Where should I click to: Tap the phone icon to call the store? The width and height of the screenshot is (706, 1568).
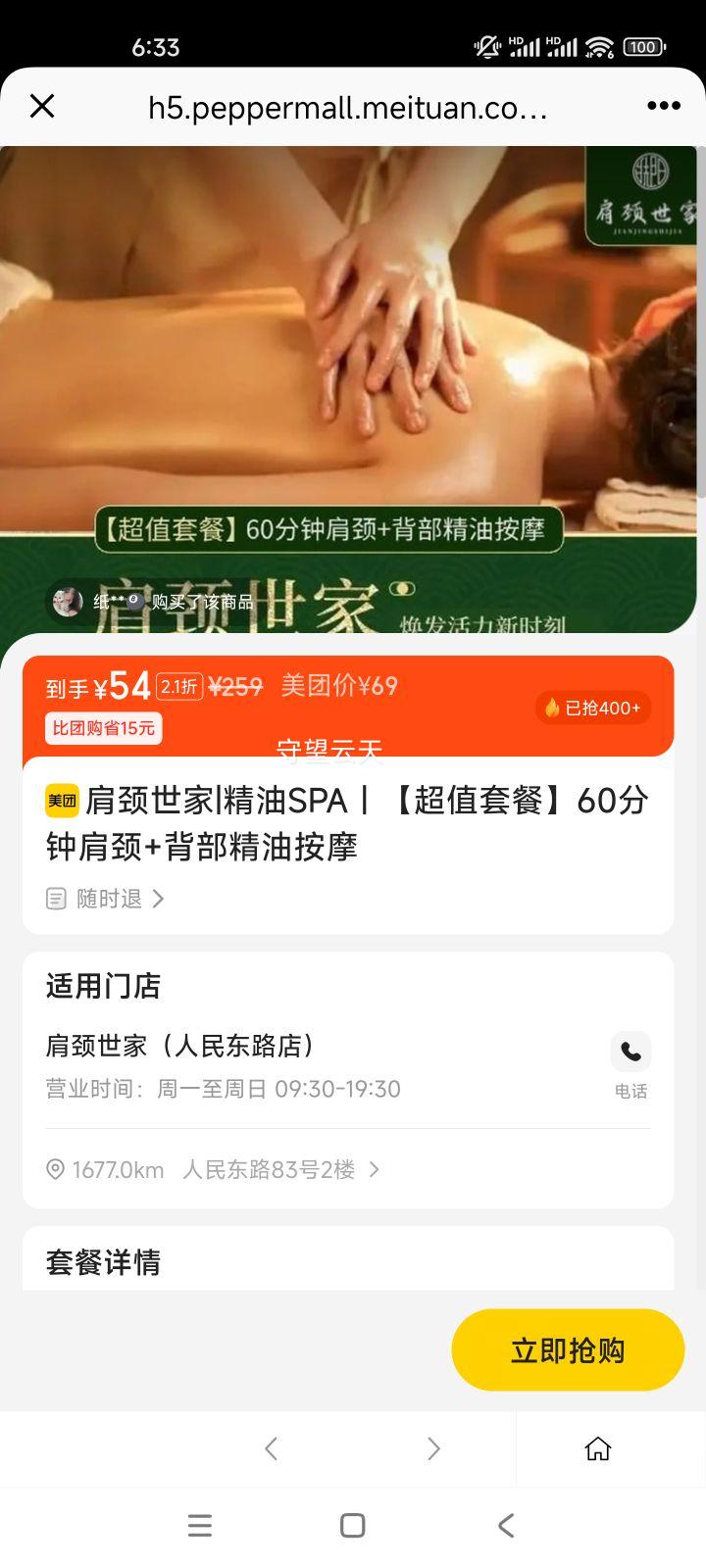pos(630,1052)
